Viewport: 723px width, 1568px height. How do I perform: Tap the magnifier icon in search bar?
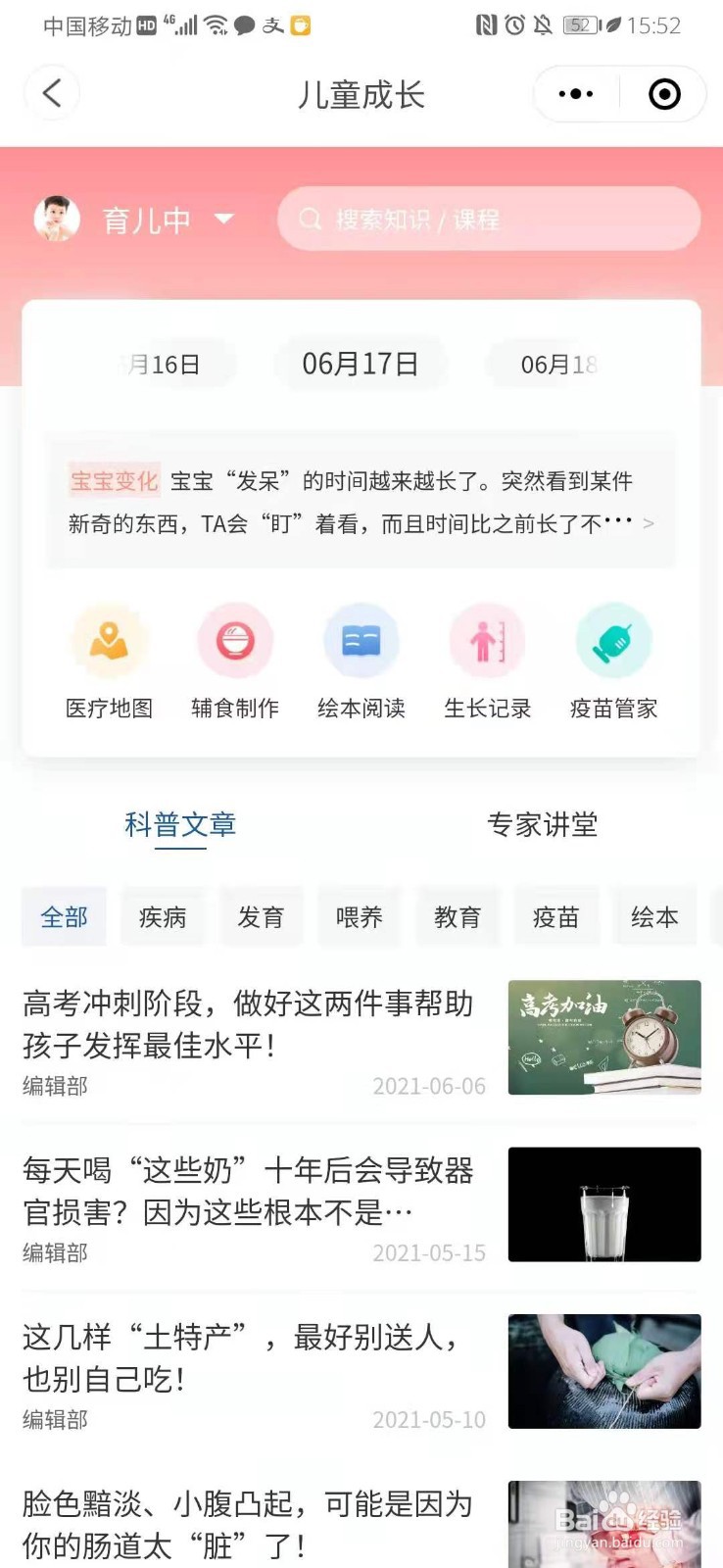tap(312, 220)
